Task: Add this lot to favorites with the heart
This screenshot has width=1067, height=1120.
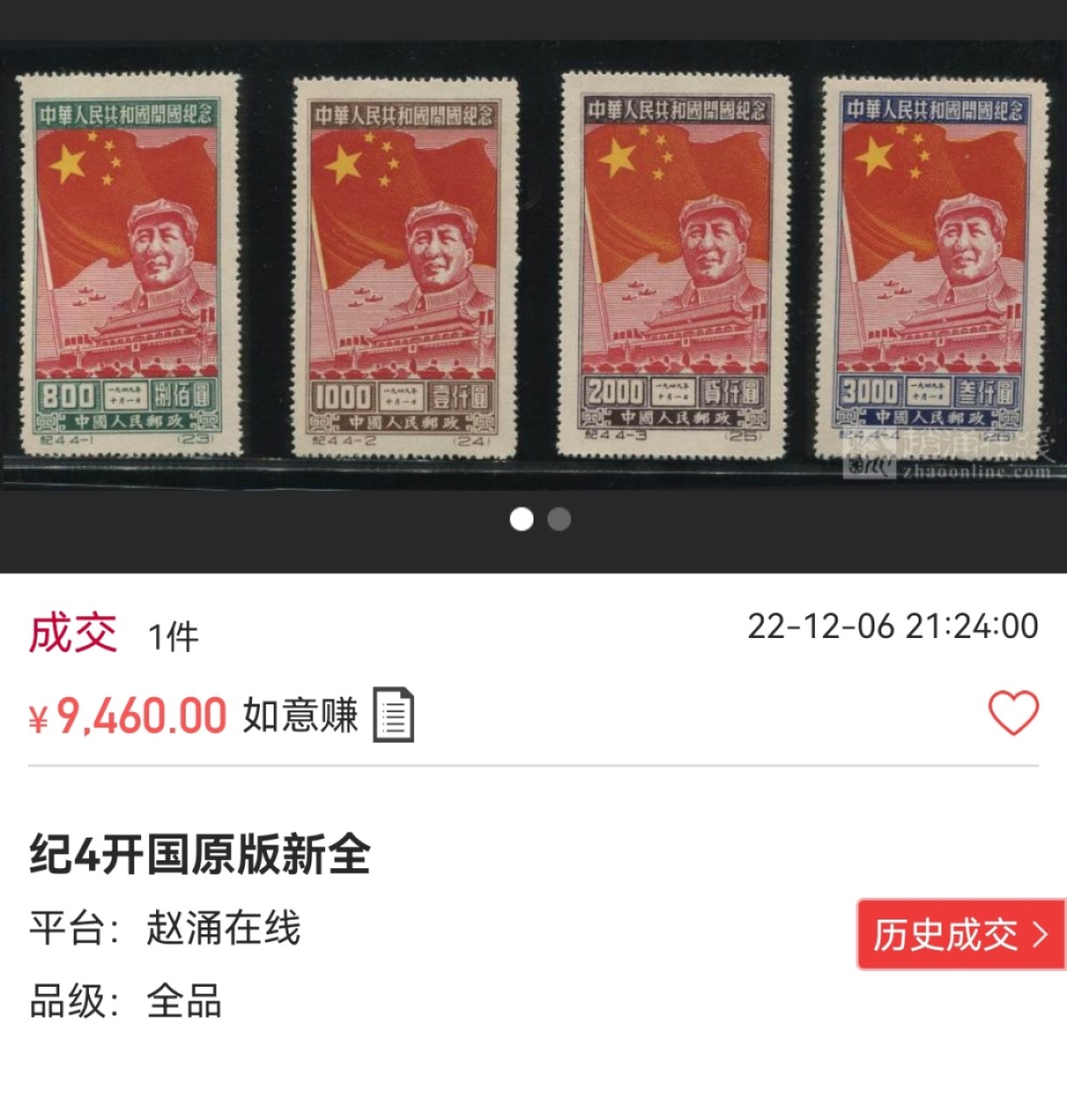Action: pyautogui.click(x=1013, y=712)
